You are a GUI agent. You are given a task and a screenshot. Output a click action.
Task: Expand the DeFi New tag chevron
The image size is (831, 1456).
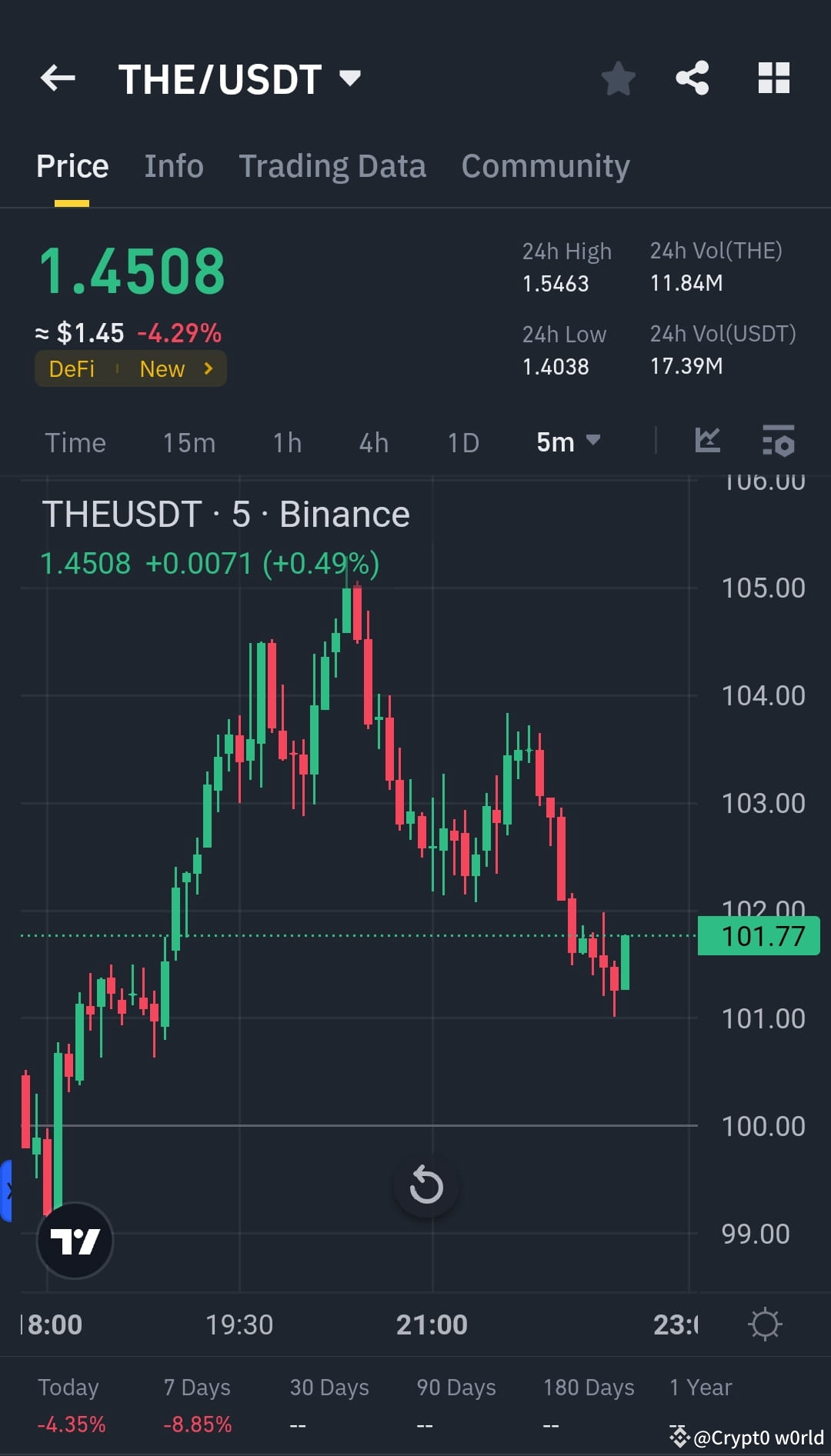(x=206, y=368)
